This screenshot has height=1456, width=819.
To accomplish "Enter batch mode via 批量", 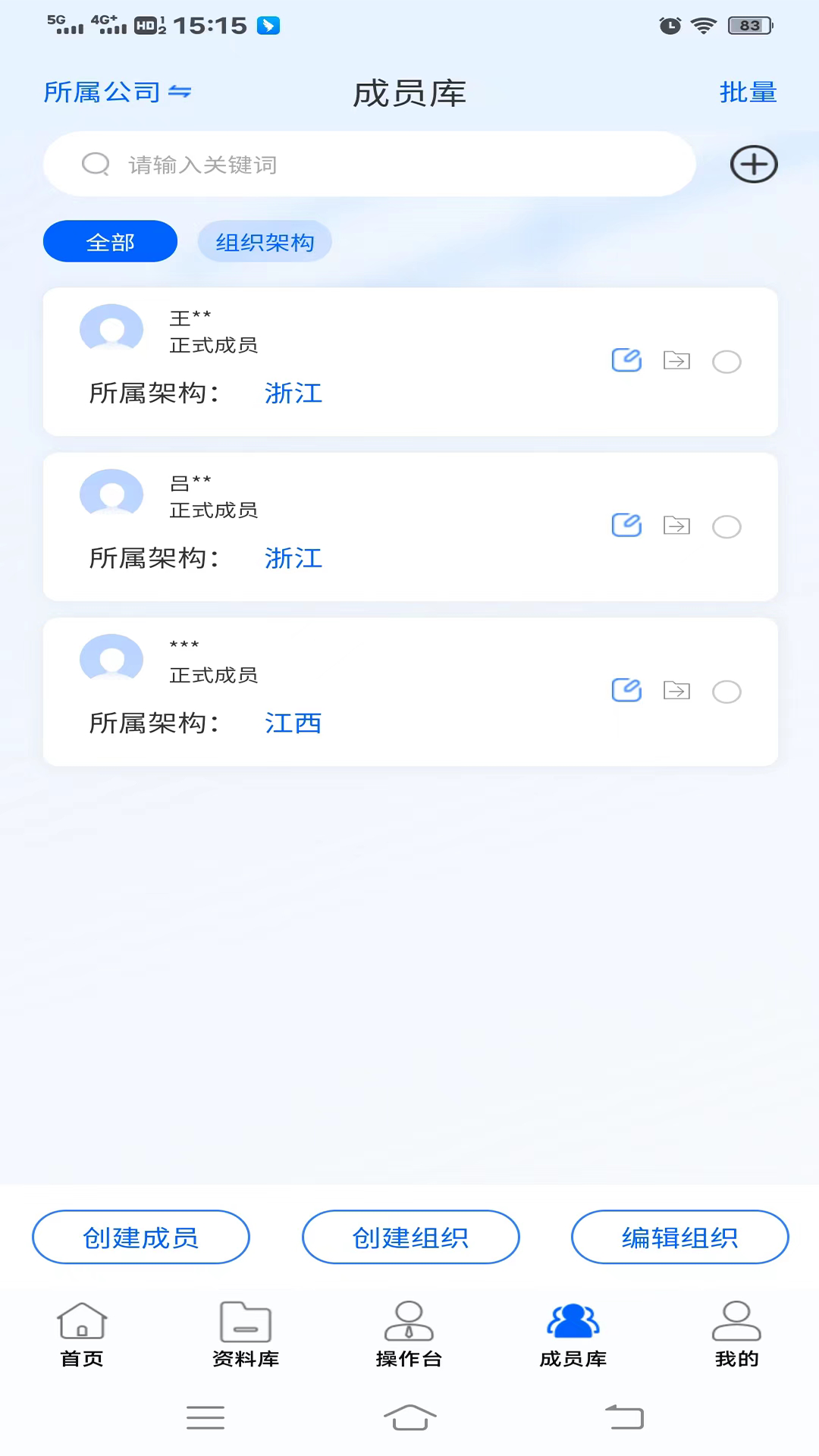I will 748,92.
